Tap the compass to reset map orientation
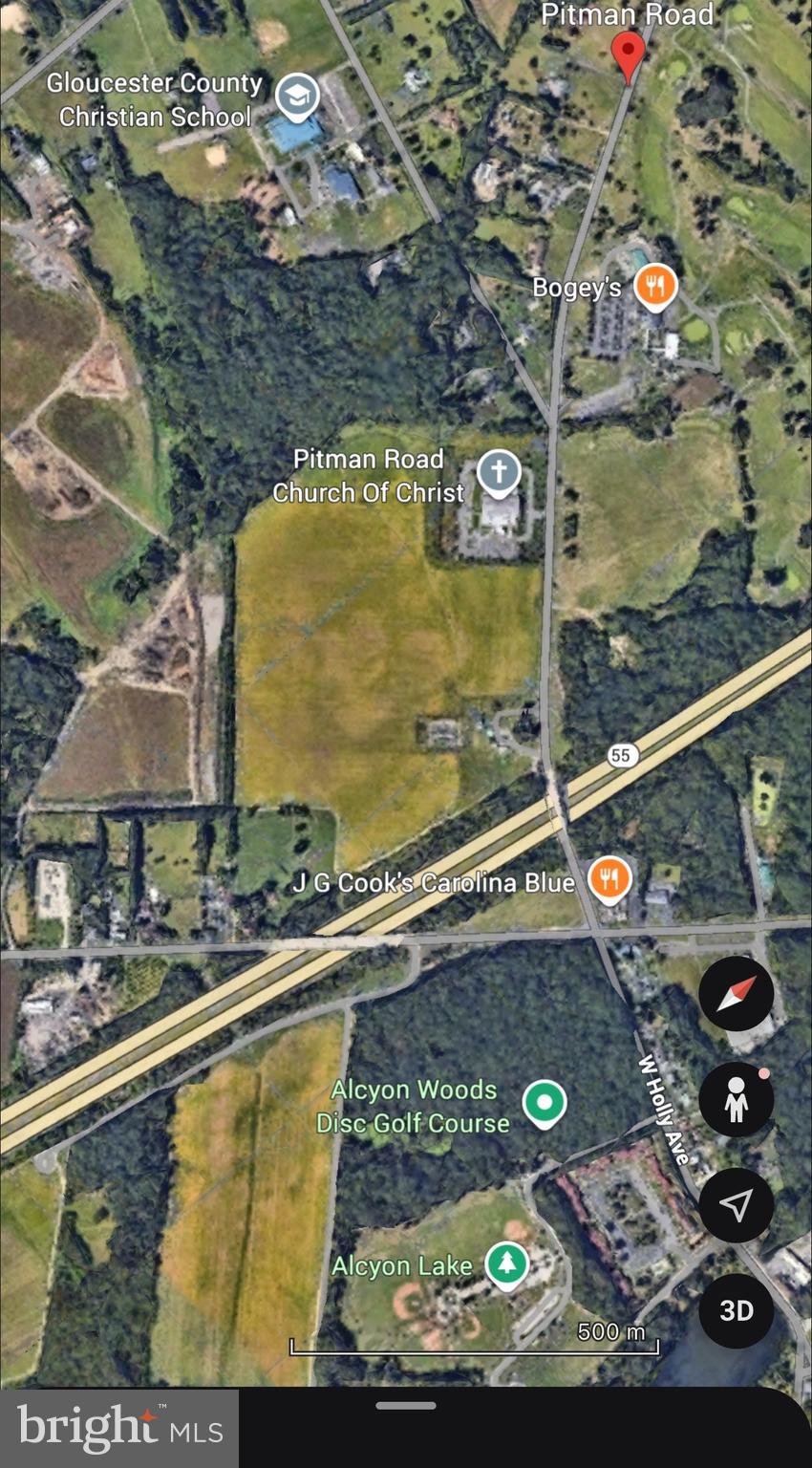Image resolution: width=812 pixels, height=1468 pixels. pos(736,994)
